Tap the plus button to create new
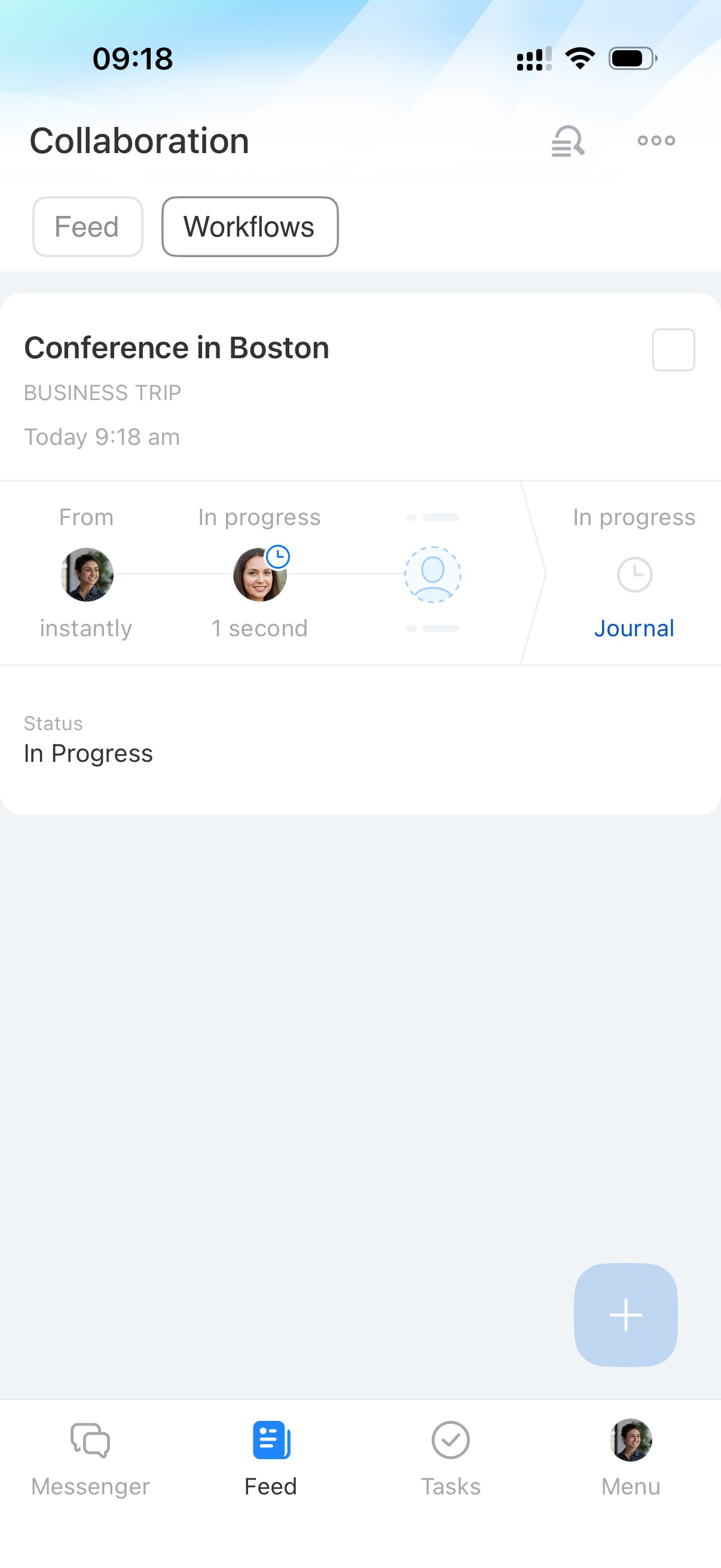721x1568 pixels. pos(625,1315)
